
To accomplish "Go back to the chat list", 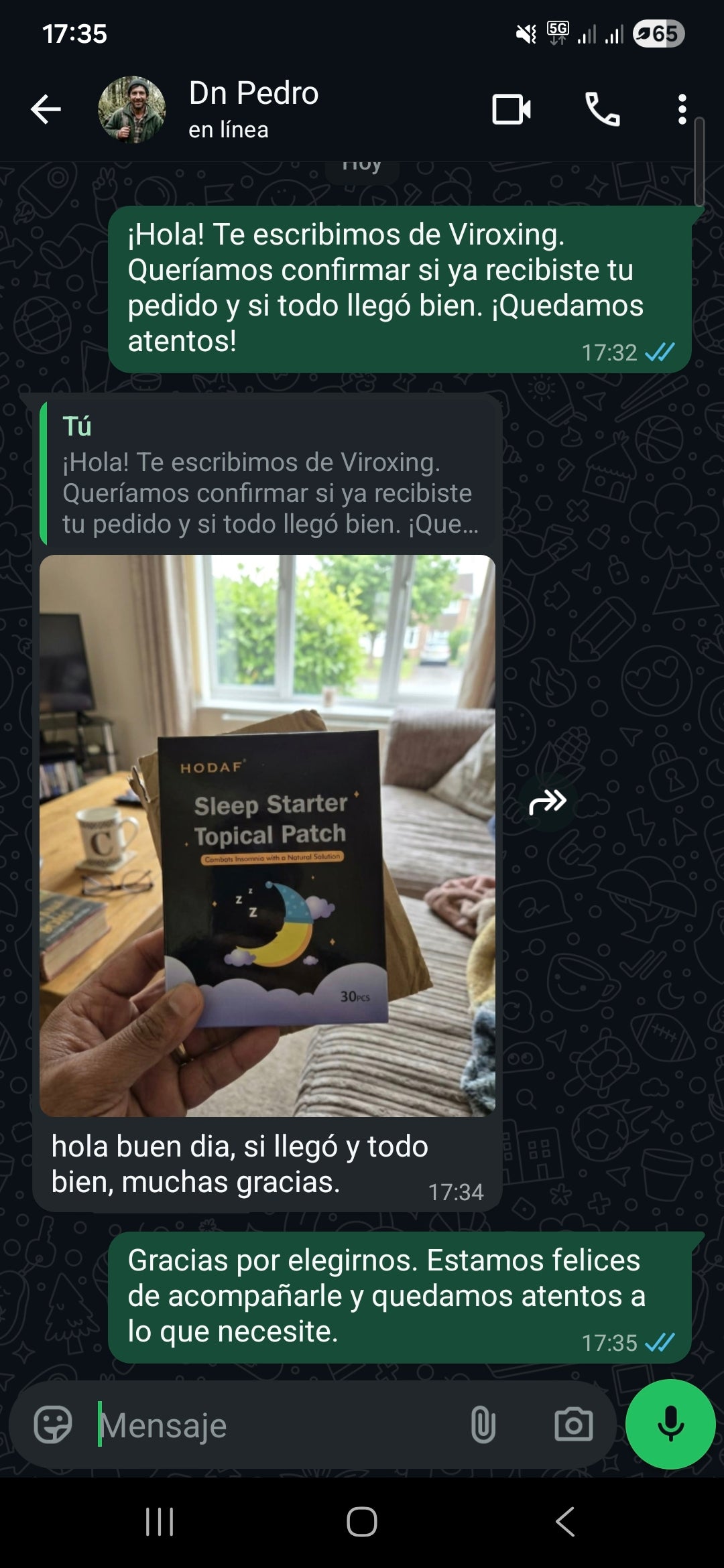I will (x=46, y=109).
